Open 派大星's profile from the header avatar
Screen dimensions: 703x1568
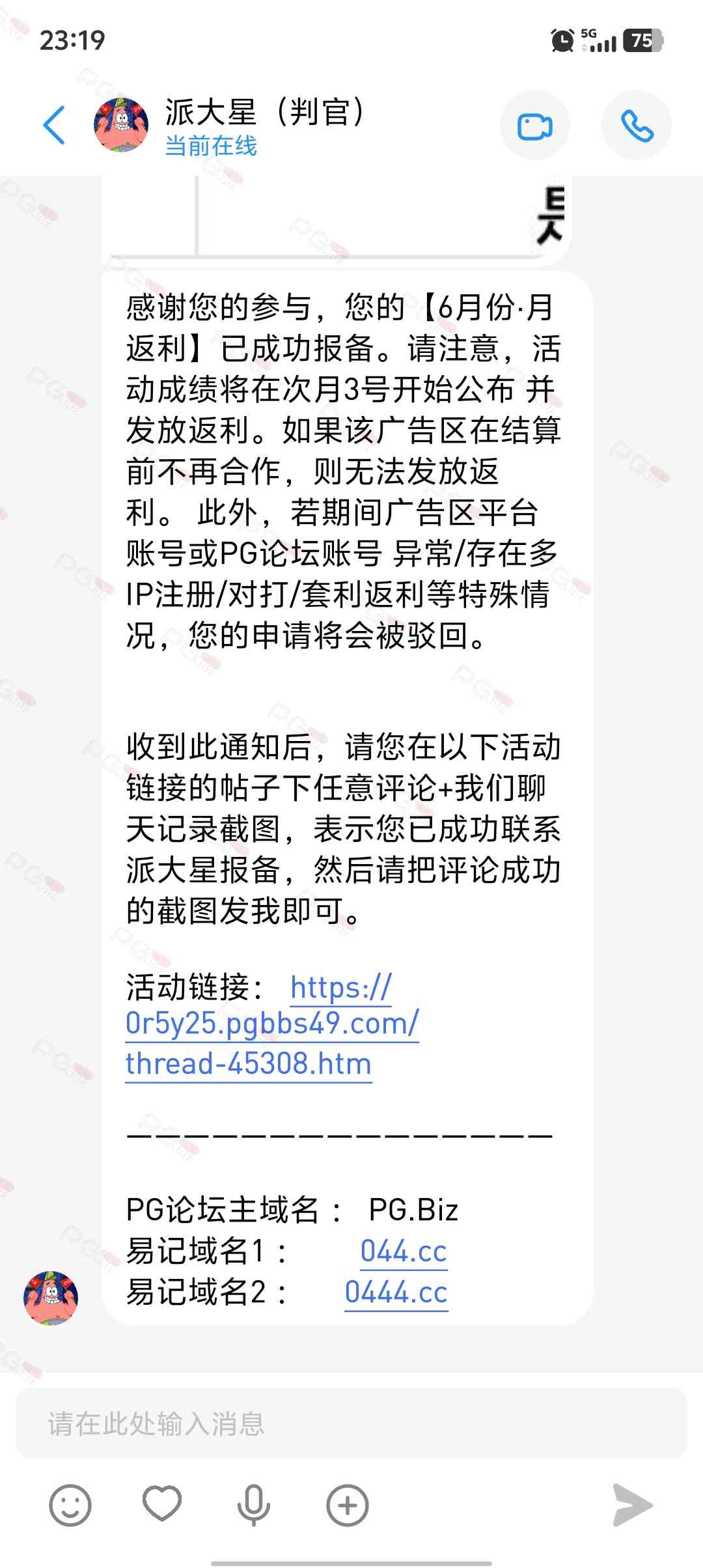point(121,125)
